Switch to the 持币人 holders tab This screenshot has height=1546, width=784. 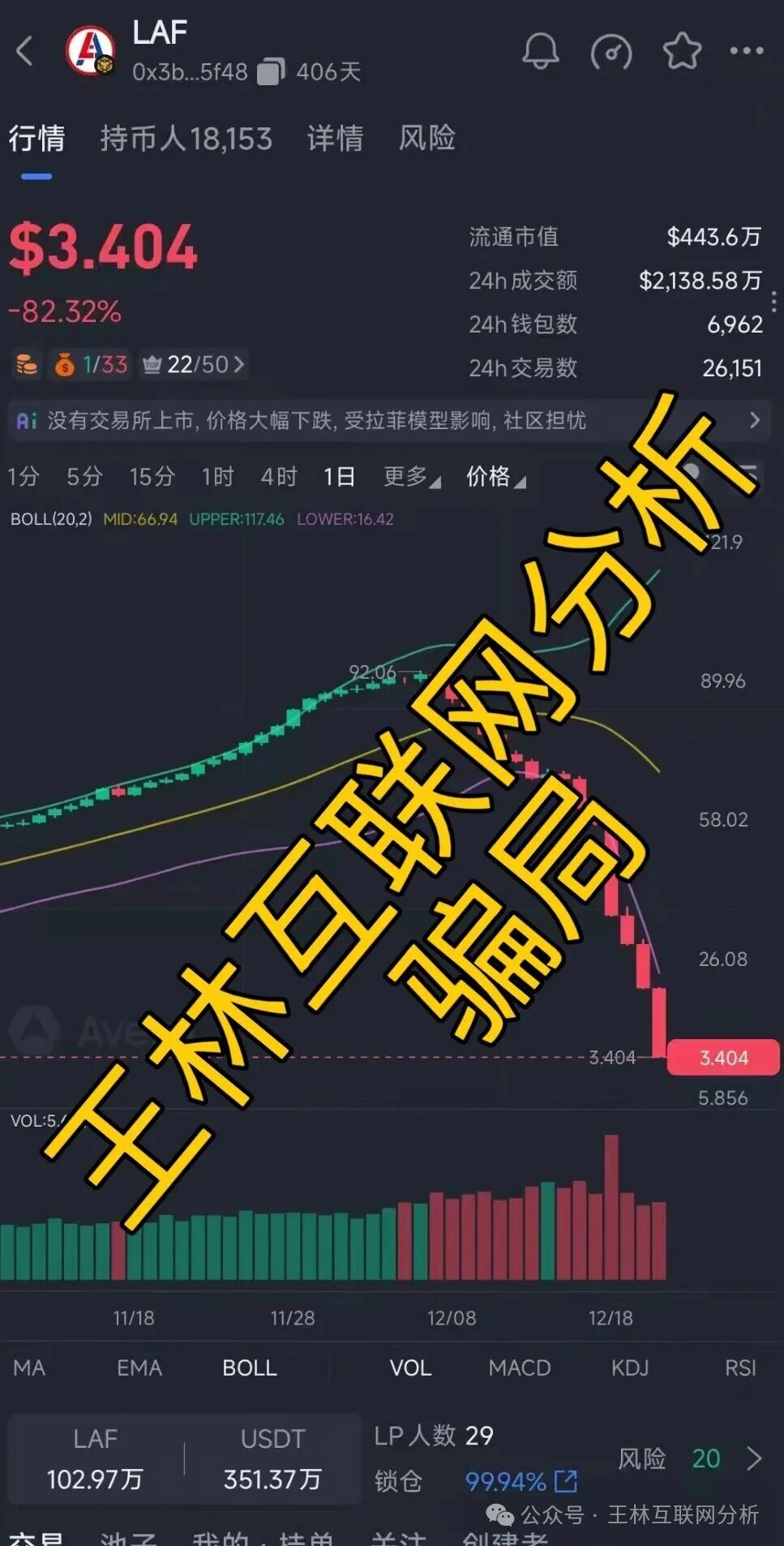(x=186, y=139)
